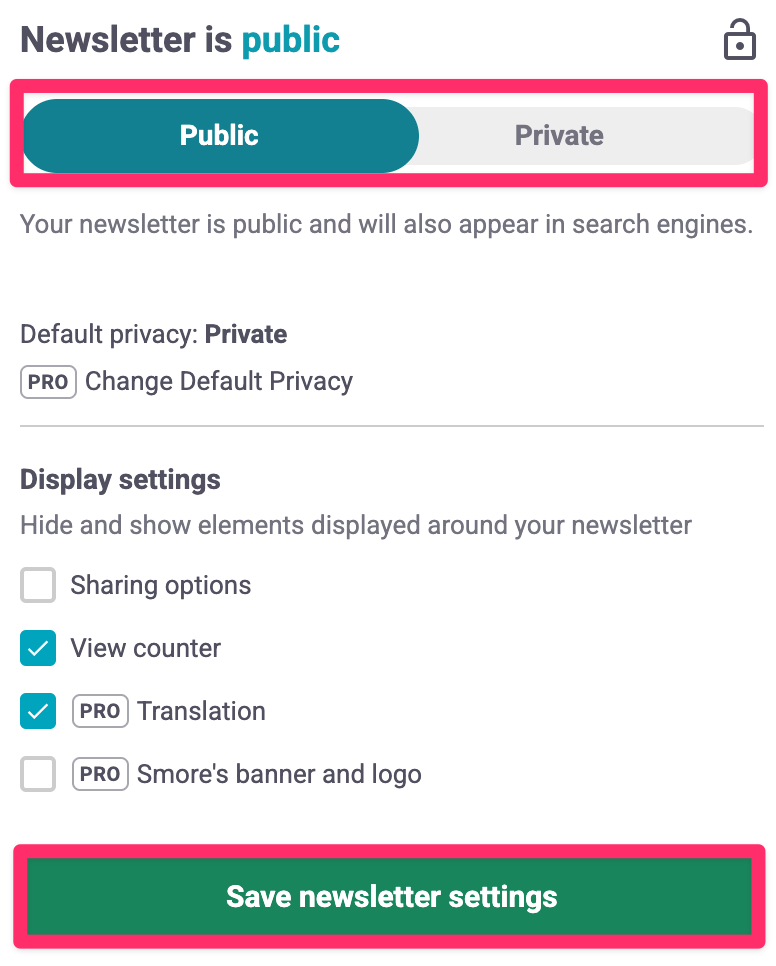Enable the Sharing options checkbox

38,586
